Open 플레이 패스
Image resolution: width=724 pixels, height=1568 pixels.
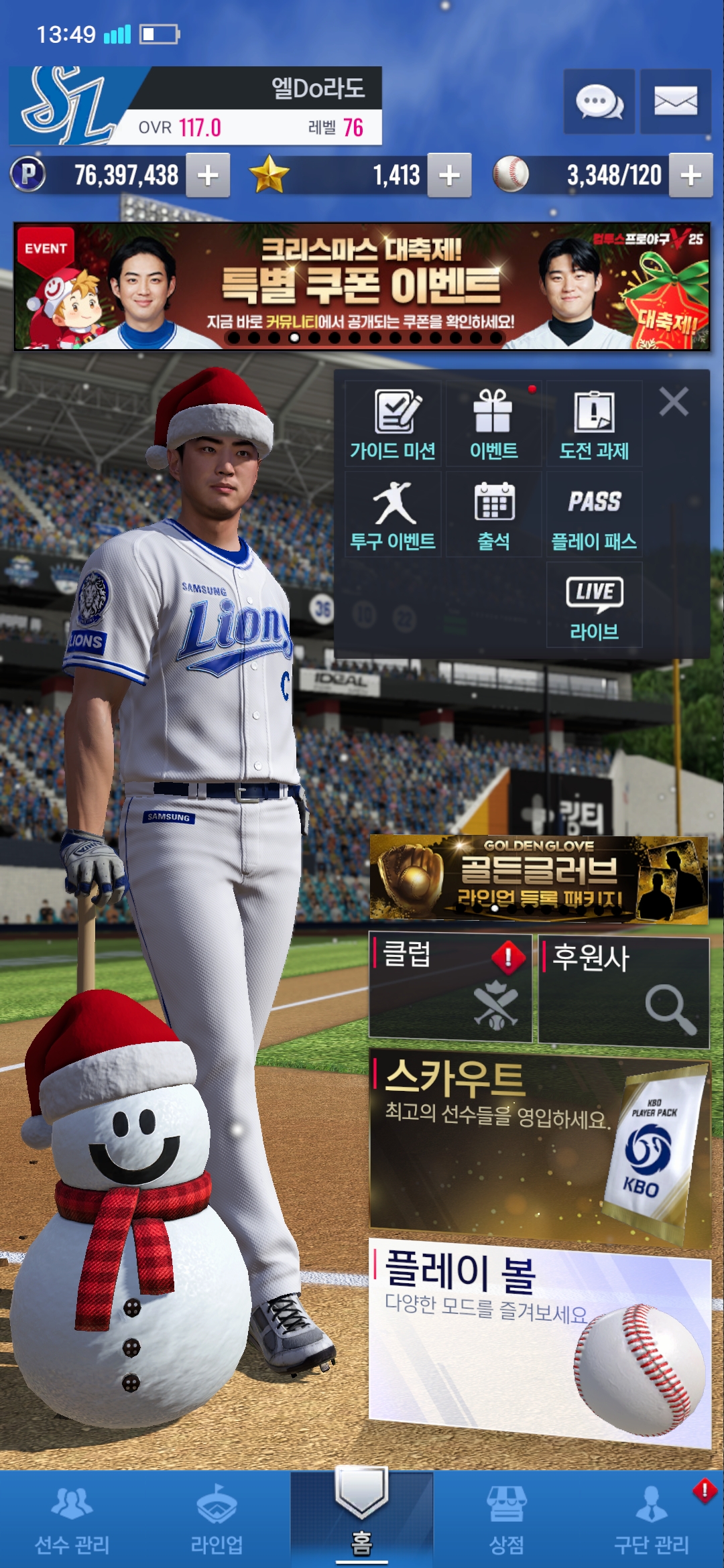[x=594, y=515]
